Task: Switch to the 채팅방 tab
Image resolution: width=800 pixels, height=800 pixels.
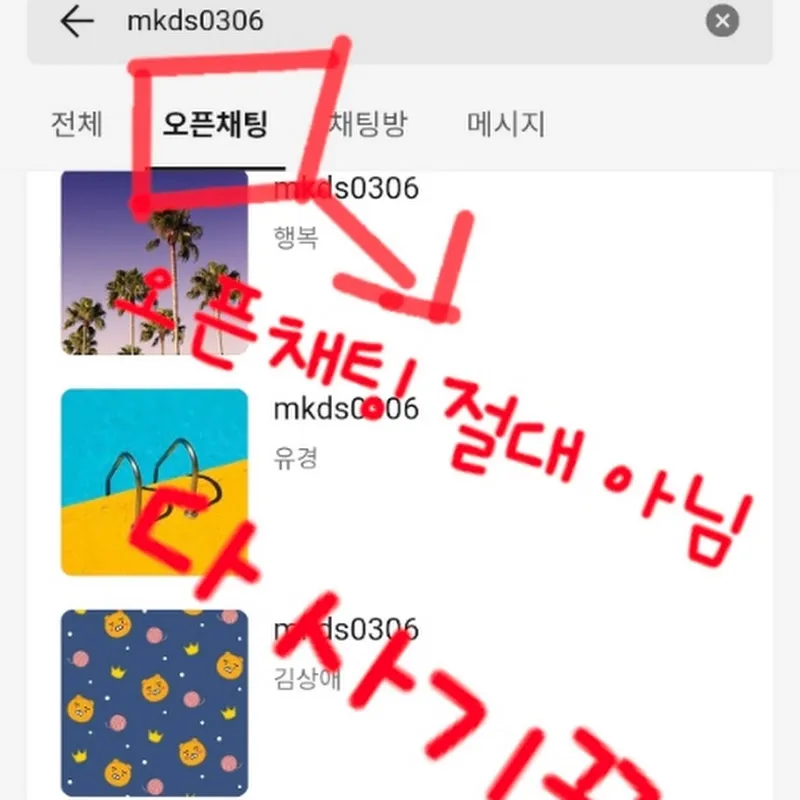Action: [x=368, y=126]
